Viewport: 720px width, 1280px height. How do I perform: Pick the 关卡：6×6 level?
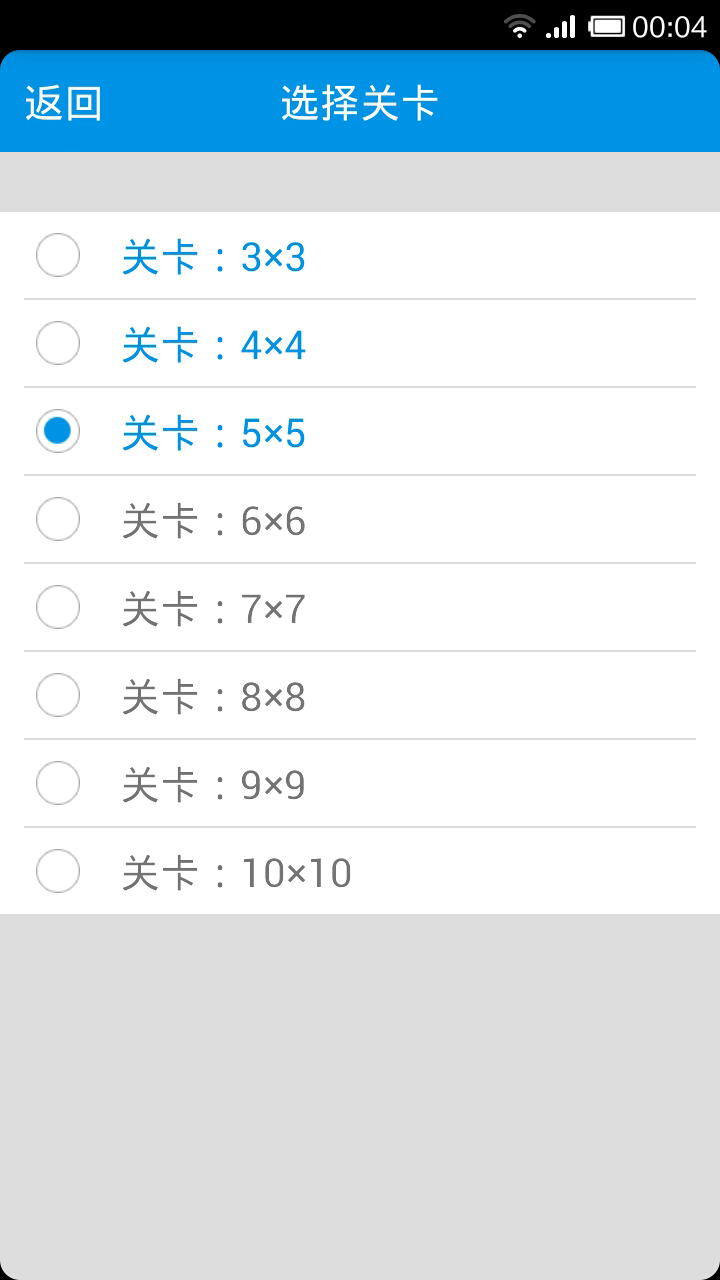click(360, 519)
